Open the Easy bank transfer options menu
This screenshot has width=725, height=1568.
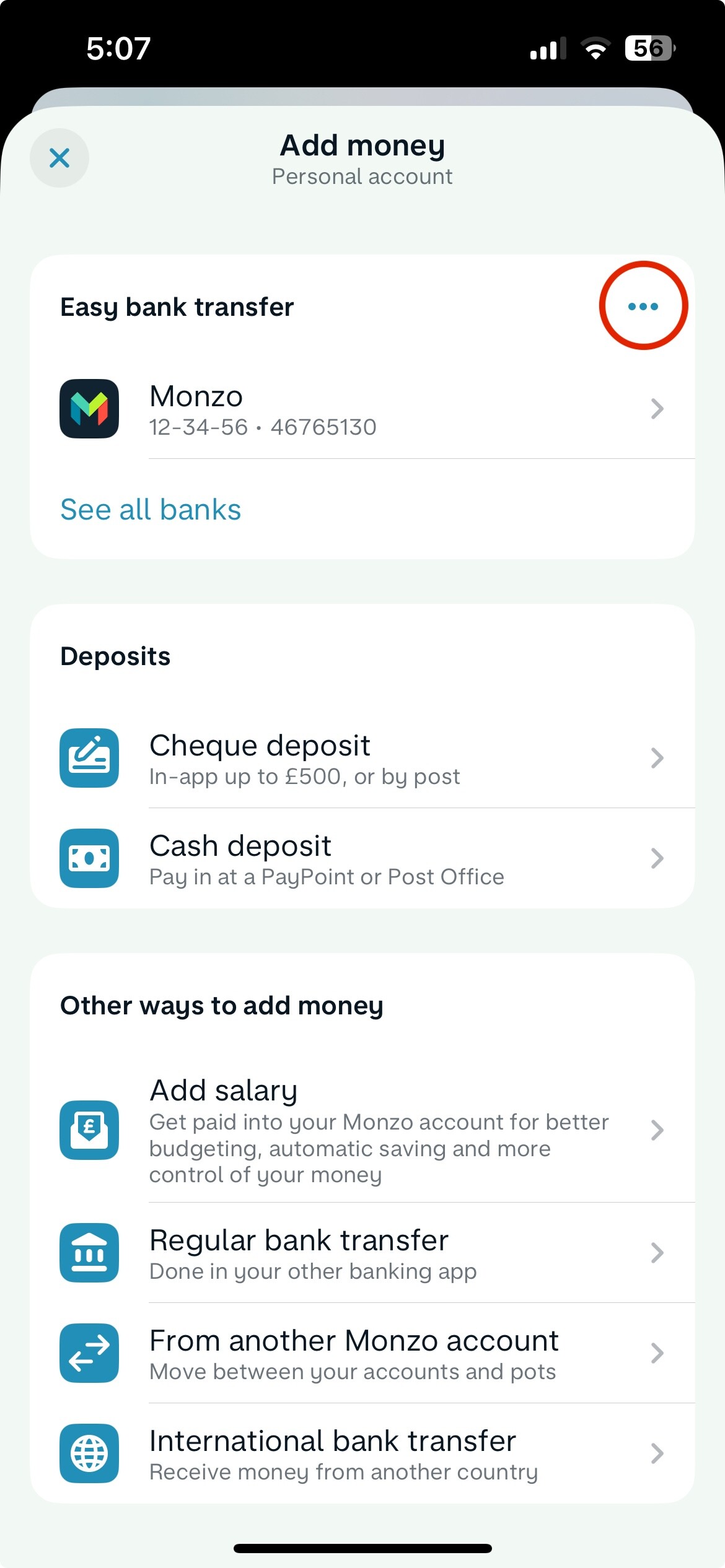coord(643,306)
